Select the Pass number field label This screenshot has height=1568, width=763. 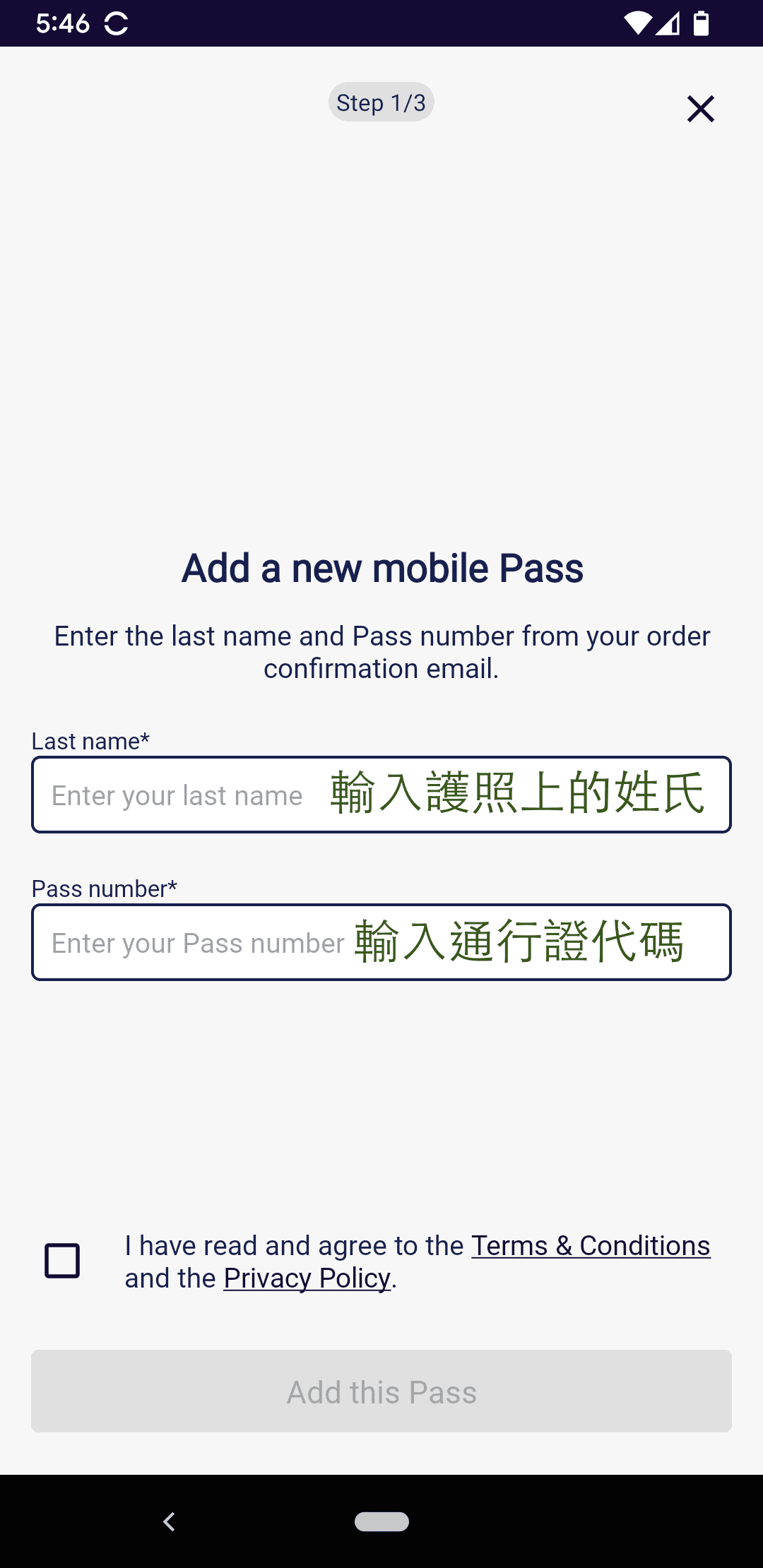[104, 888]
